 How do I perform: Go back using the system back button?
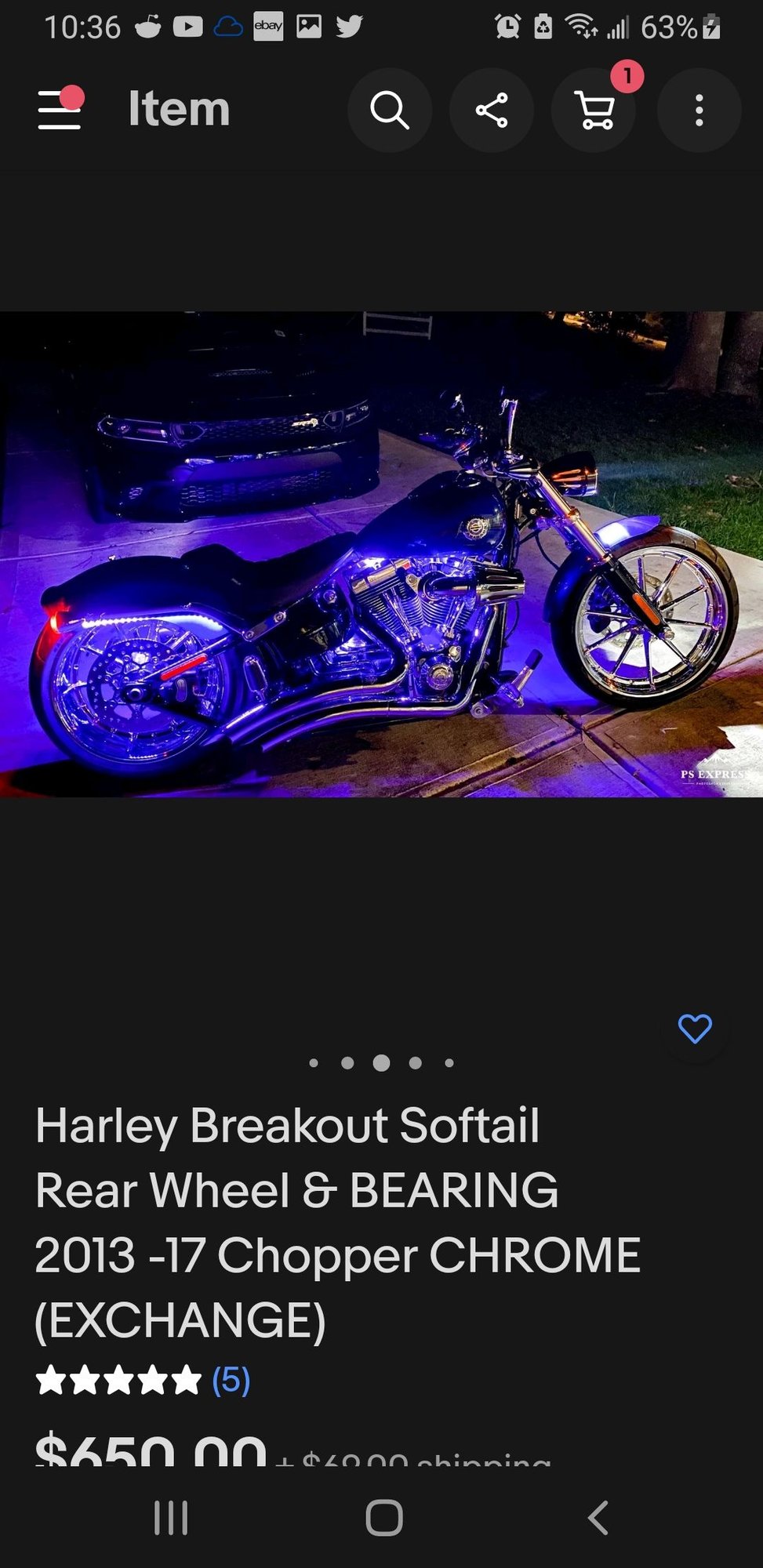(x=598, y=1518)
